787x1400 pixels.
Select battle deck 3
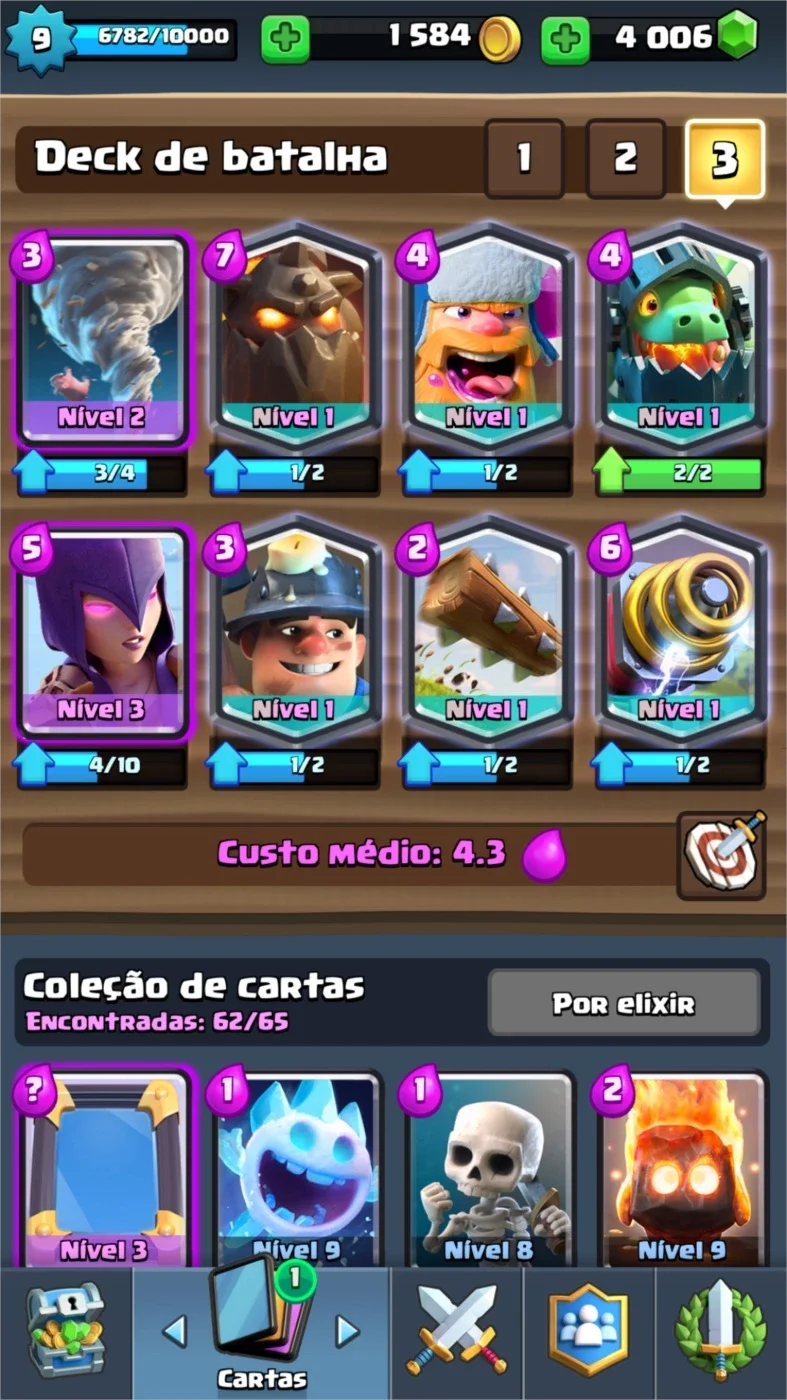pyautogui.click(x=725, y=158)
